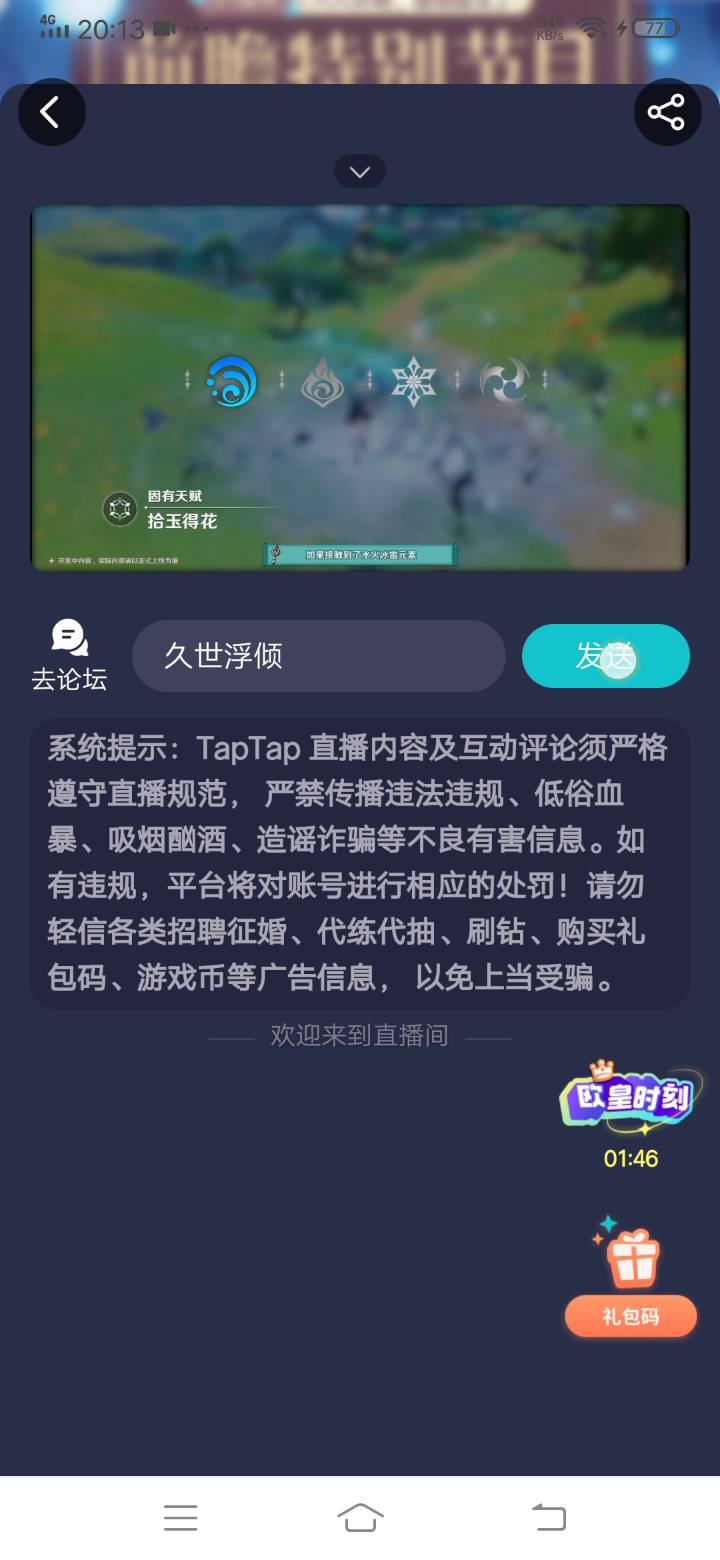Send the comment with 发送

point(605,656)
